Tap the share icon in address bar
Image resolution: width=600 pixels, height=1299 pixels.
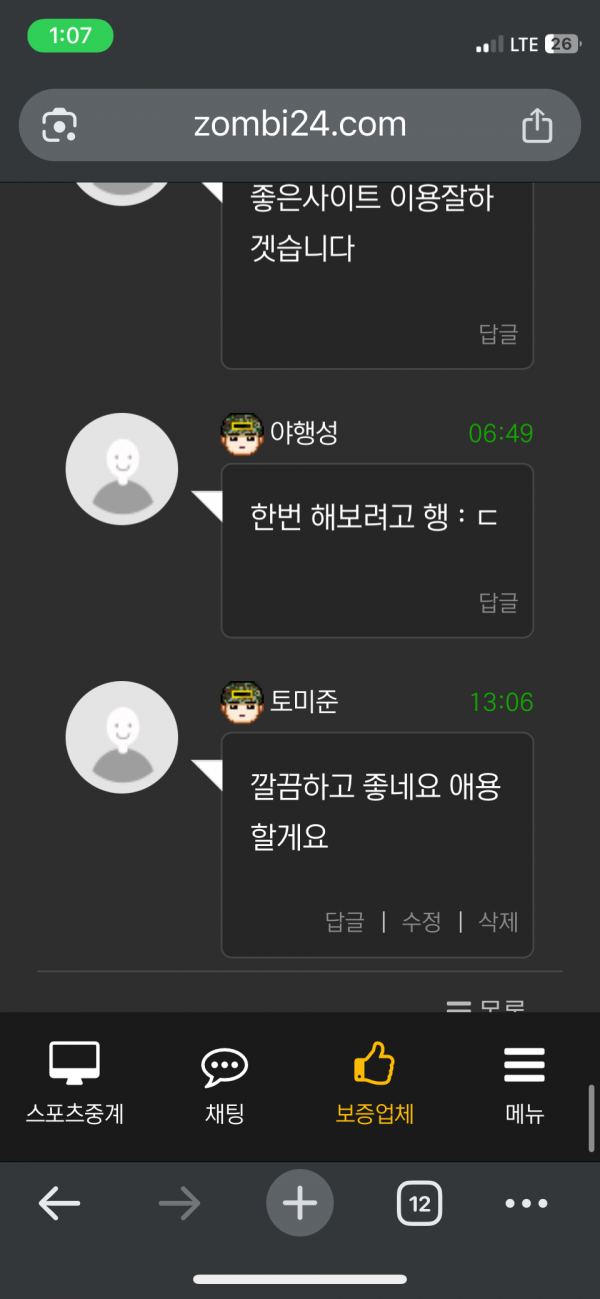pos(537,125)
